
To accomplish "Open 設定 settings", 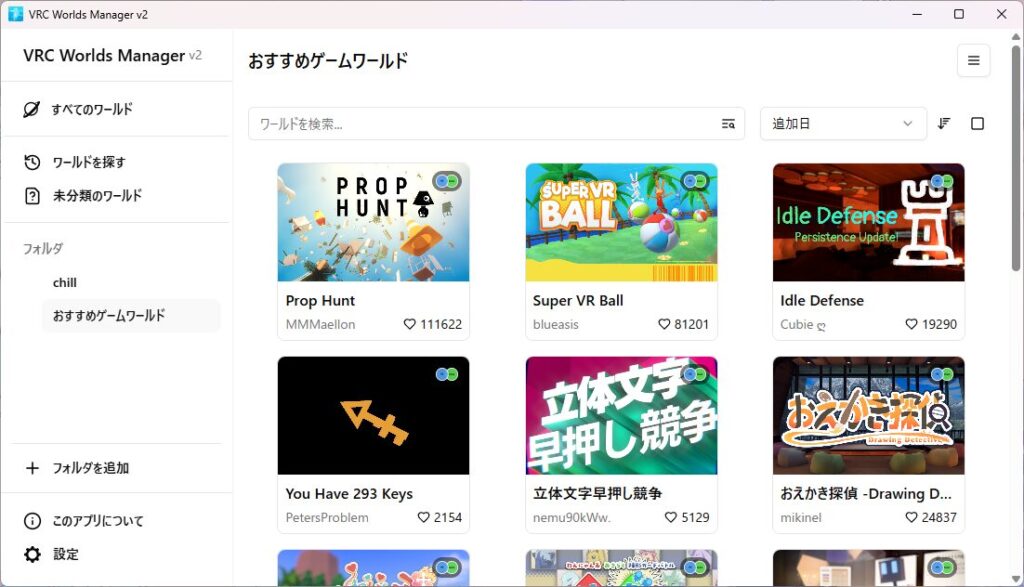I will (x=65, y=554).
